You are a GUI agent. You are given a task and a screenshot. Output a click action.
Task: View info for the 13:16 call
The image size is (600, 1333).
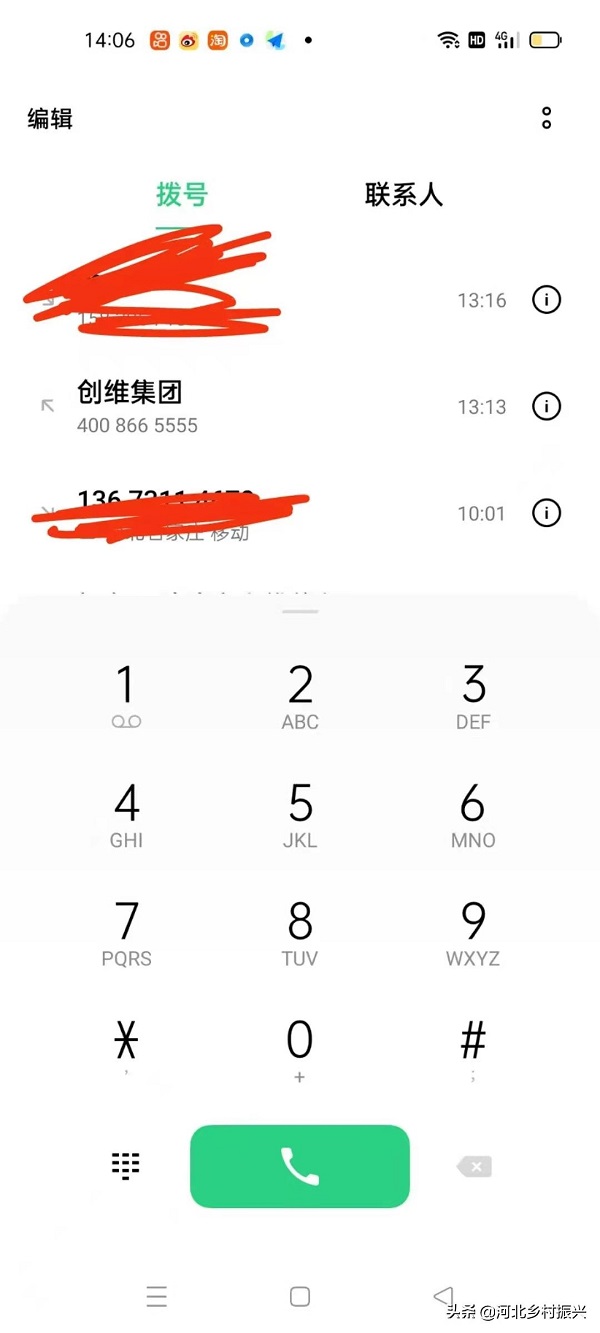tap(546, 299)
